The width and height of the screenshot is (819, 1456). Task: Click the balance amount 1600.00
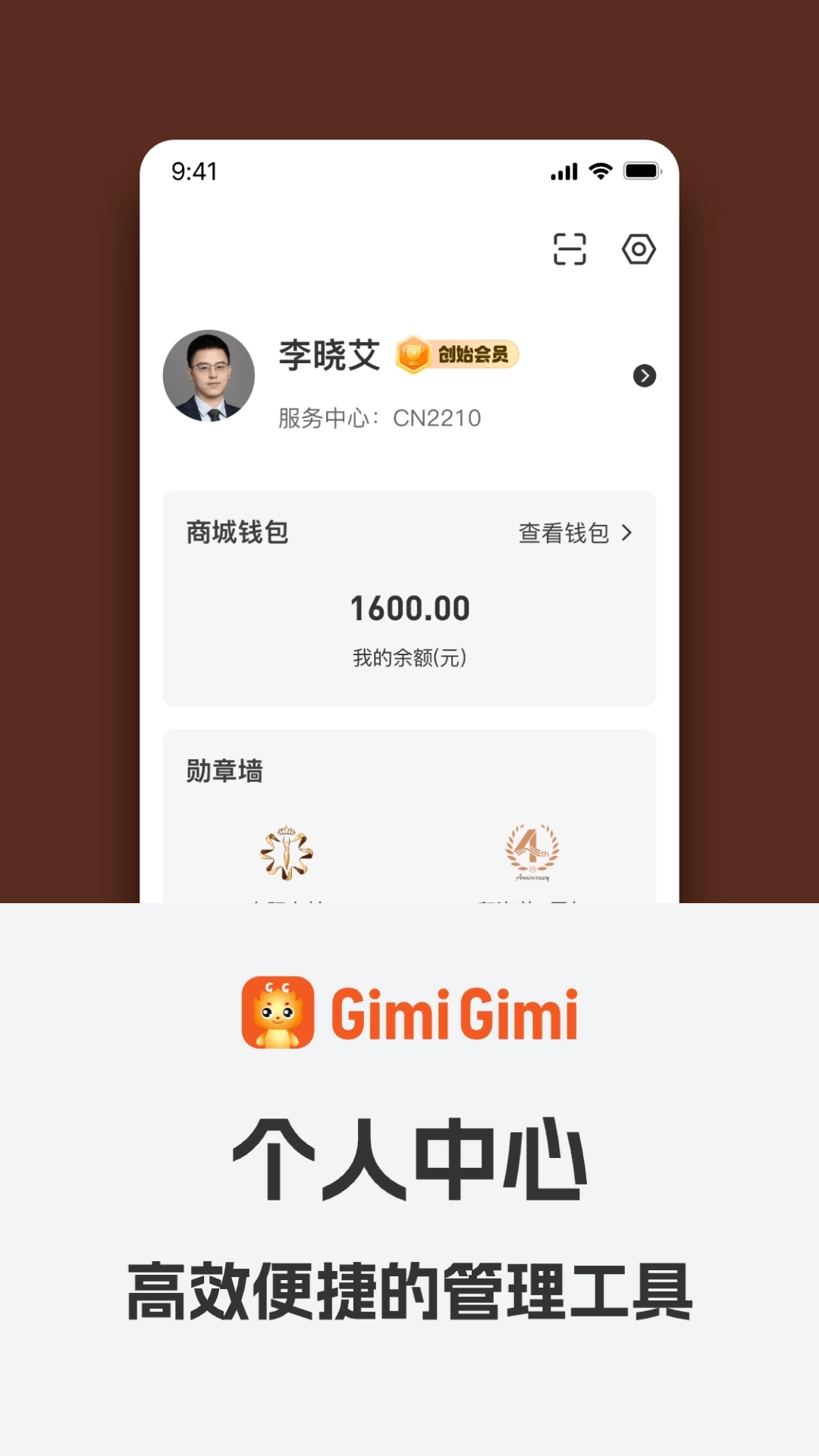(x=409, y=607)
